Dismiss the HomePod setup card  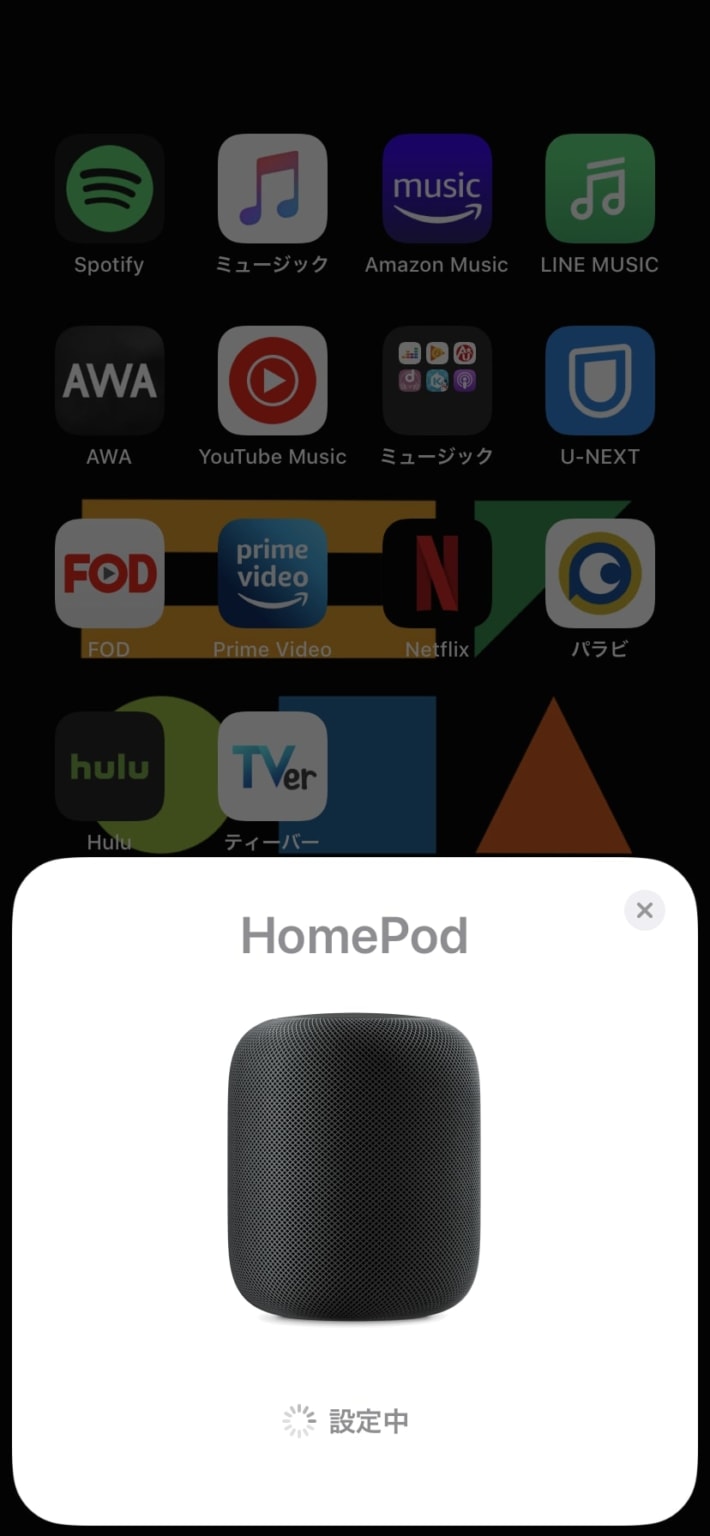(x=644, y=910)
